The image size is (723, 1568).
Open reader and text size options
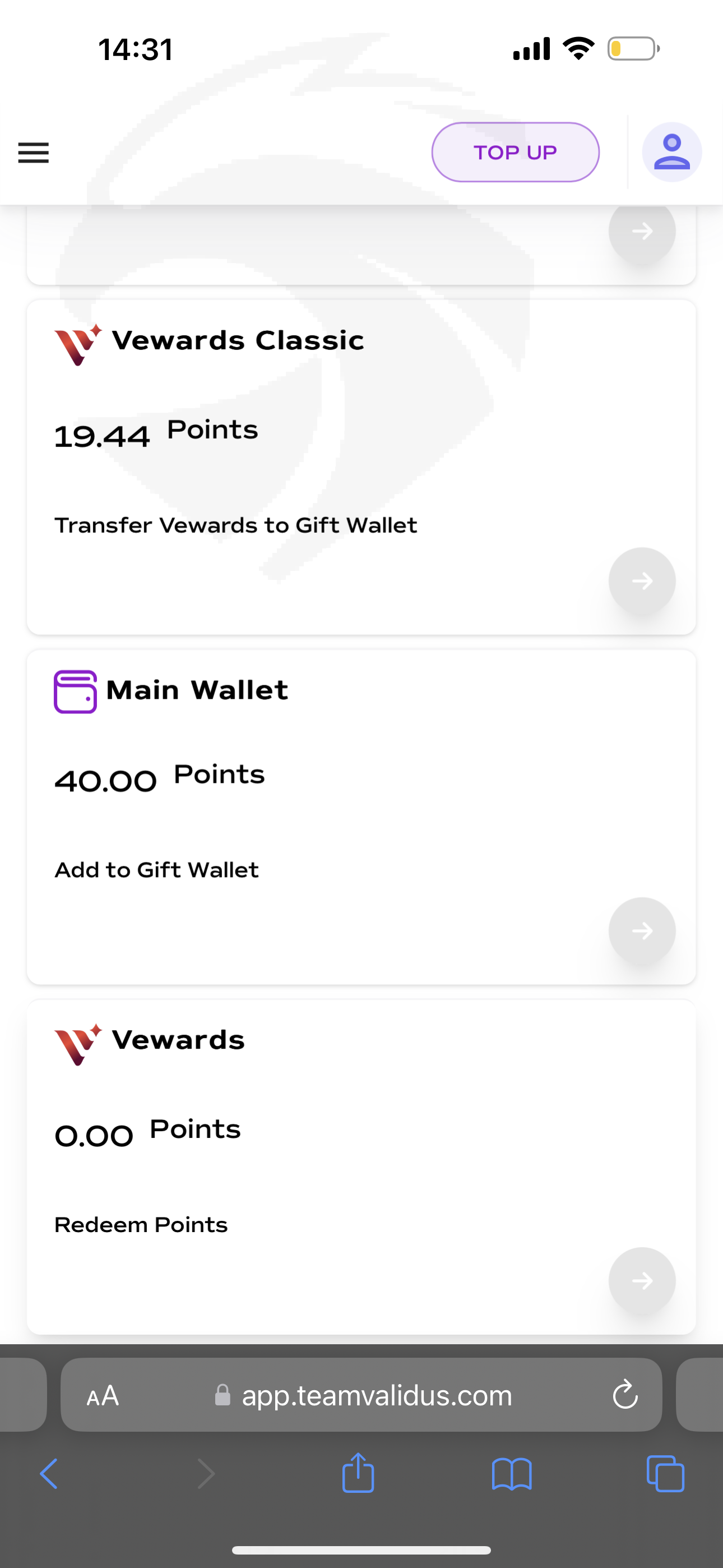click(102, 1396)
